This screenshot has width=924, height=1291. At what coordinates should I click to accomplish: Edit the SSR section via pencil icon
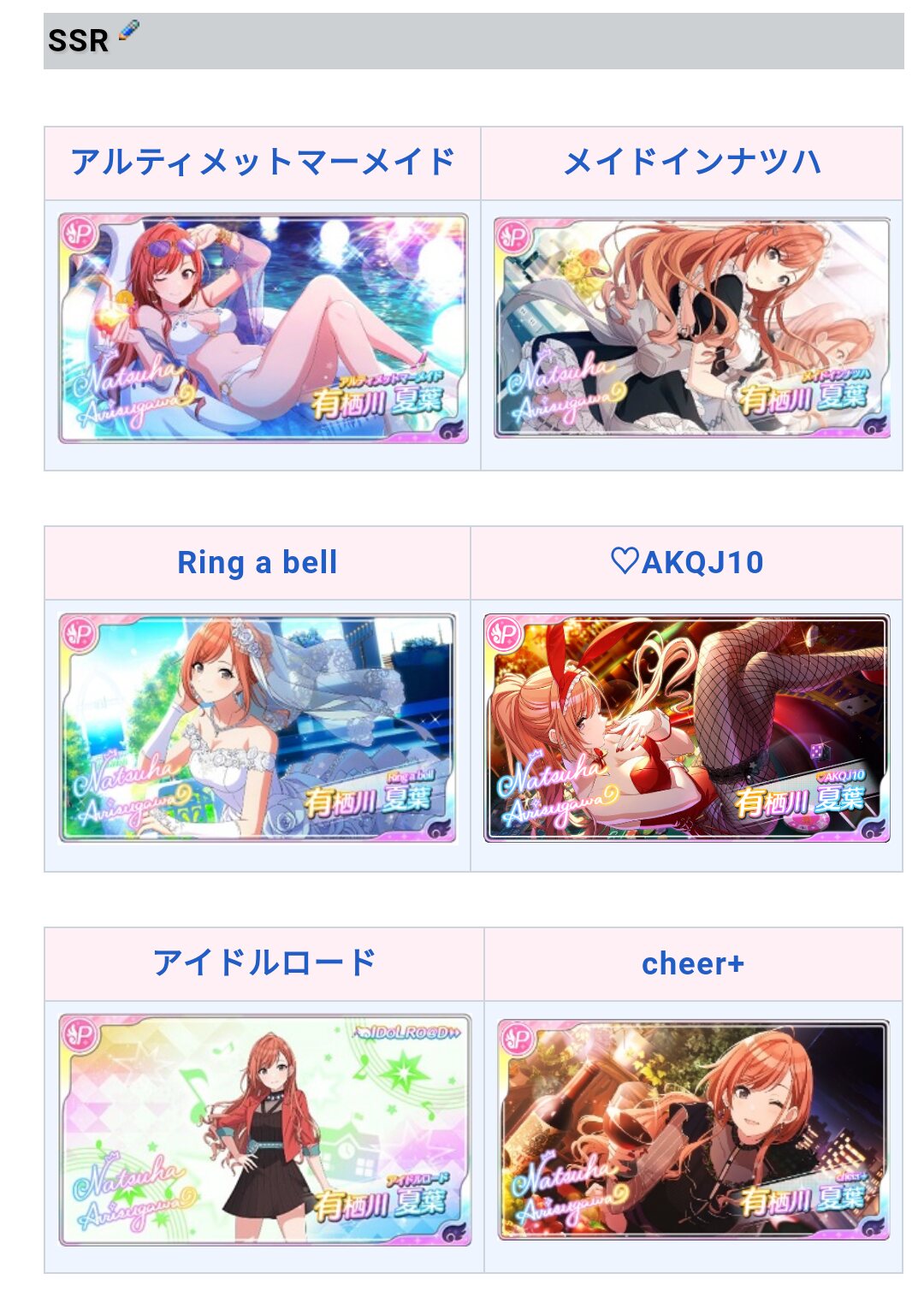(x=129, y=32)
